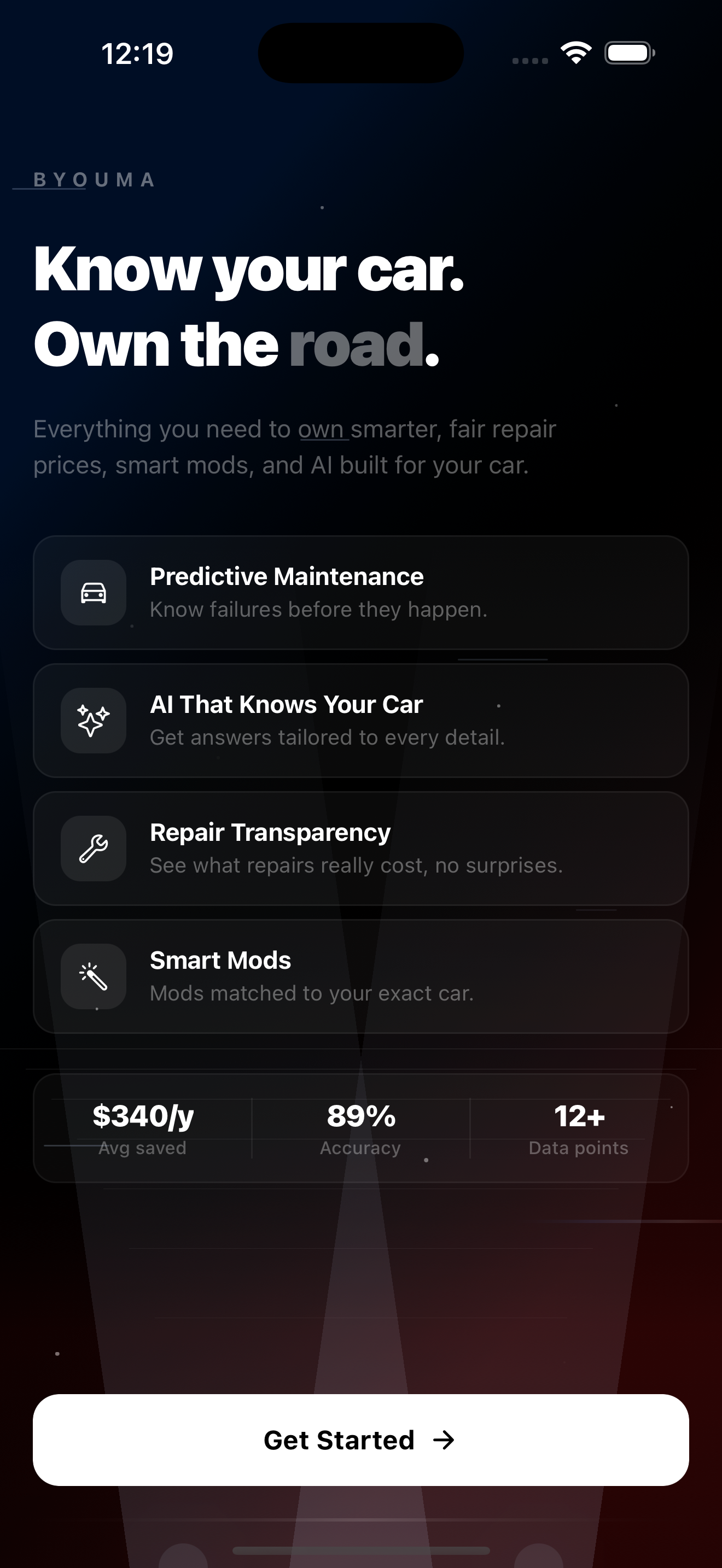Click the clock showing 12:19
The image size is (722, 1568).
pos(135,54)
